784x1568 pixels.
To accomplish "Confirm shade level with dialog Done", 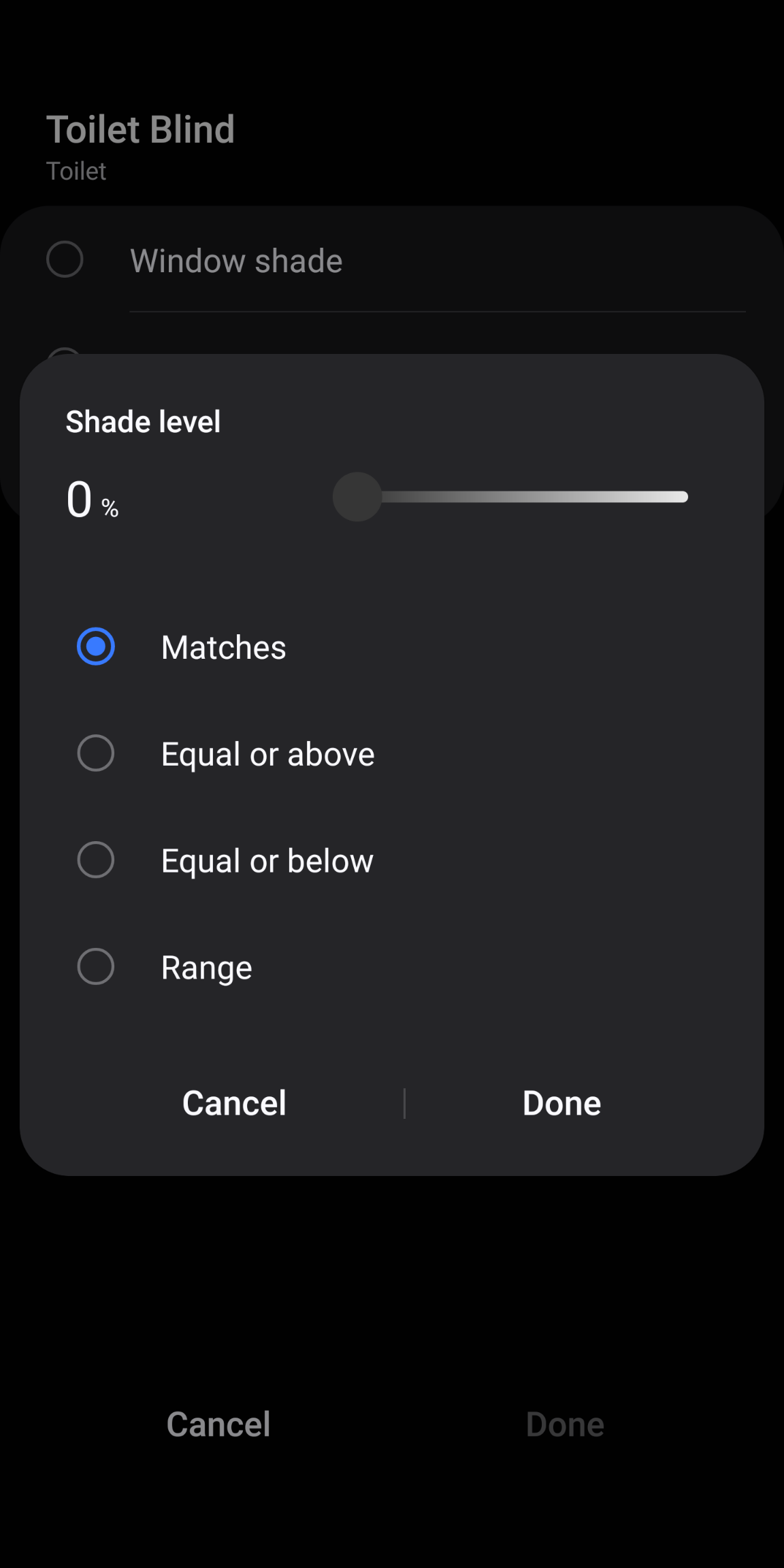I will (561, 1103).
